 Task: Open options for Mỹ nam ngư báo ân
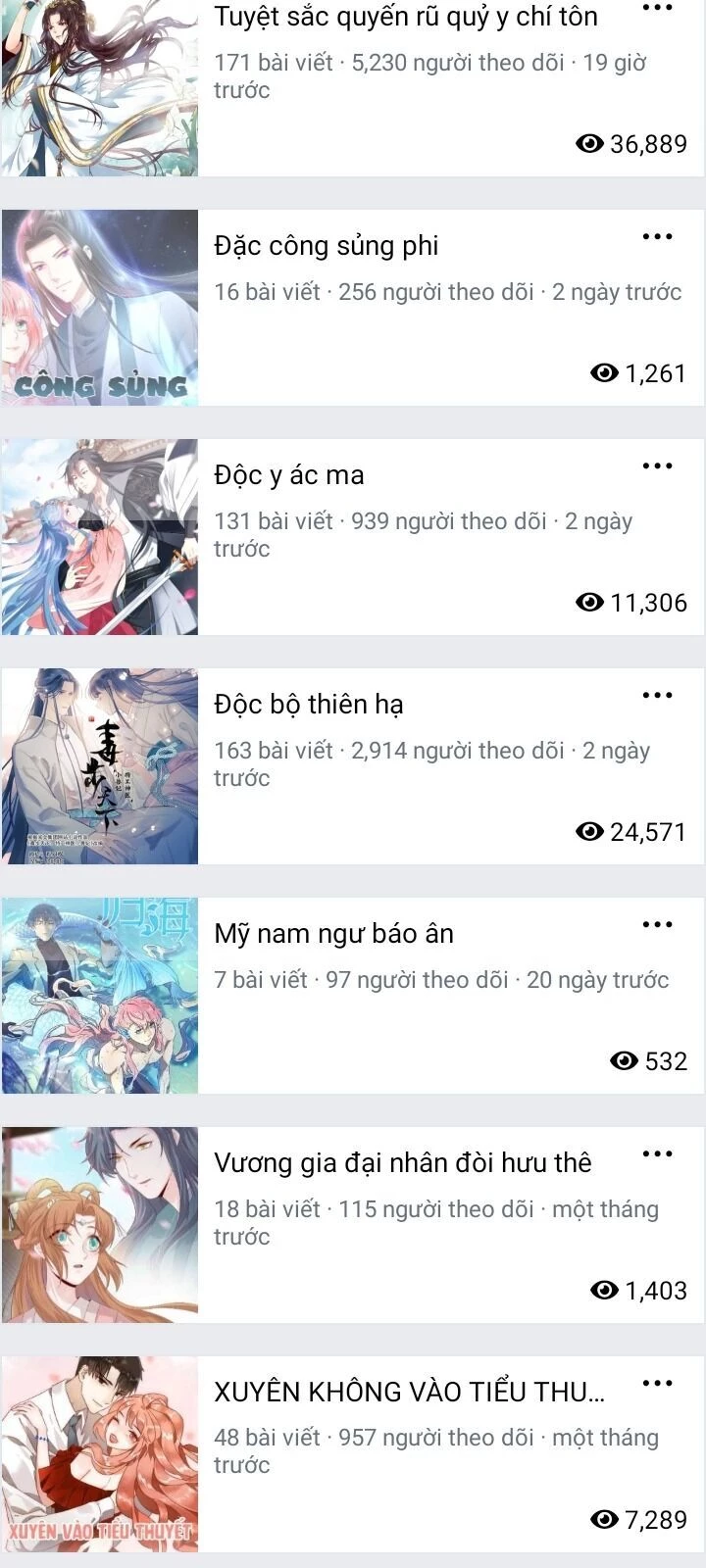[657, 925]
